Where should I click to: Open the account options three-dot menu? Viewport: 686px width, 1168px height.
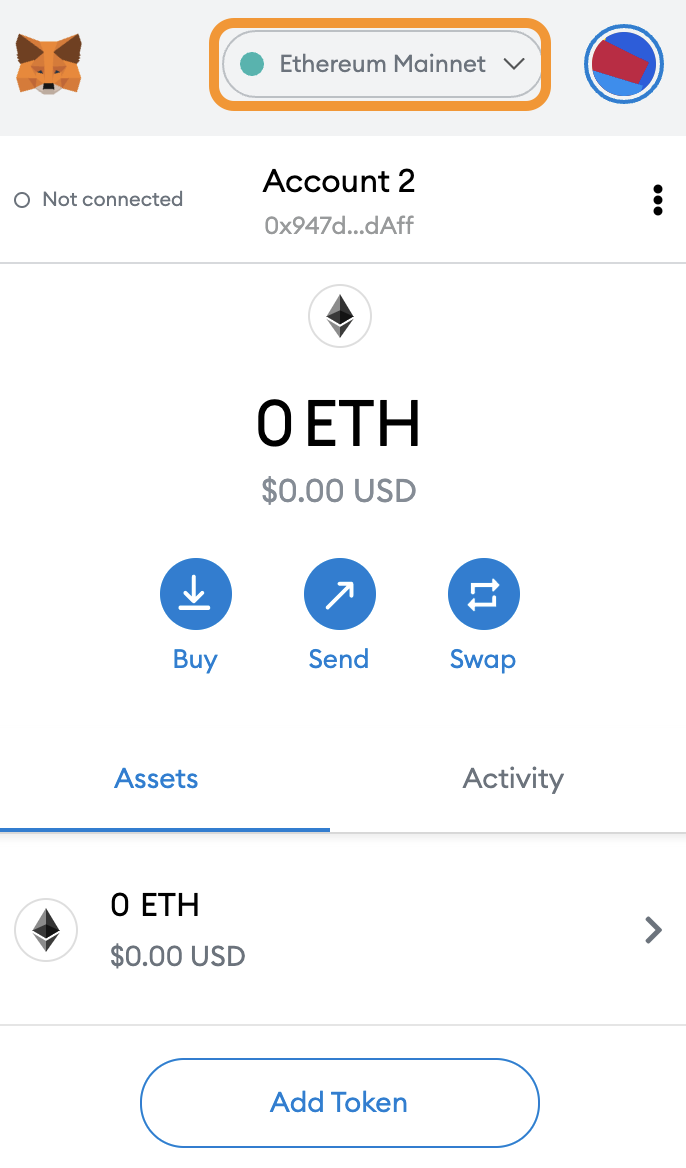point(657,200)
